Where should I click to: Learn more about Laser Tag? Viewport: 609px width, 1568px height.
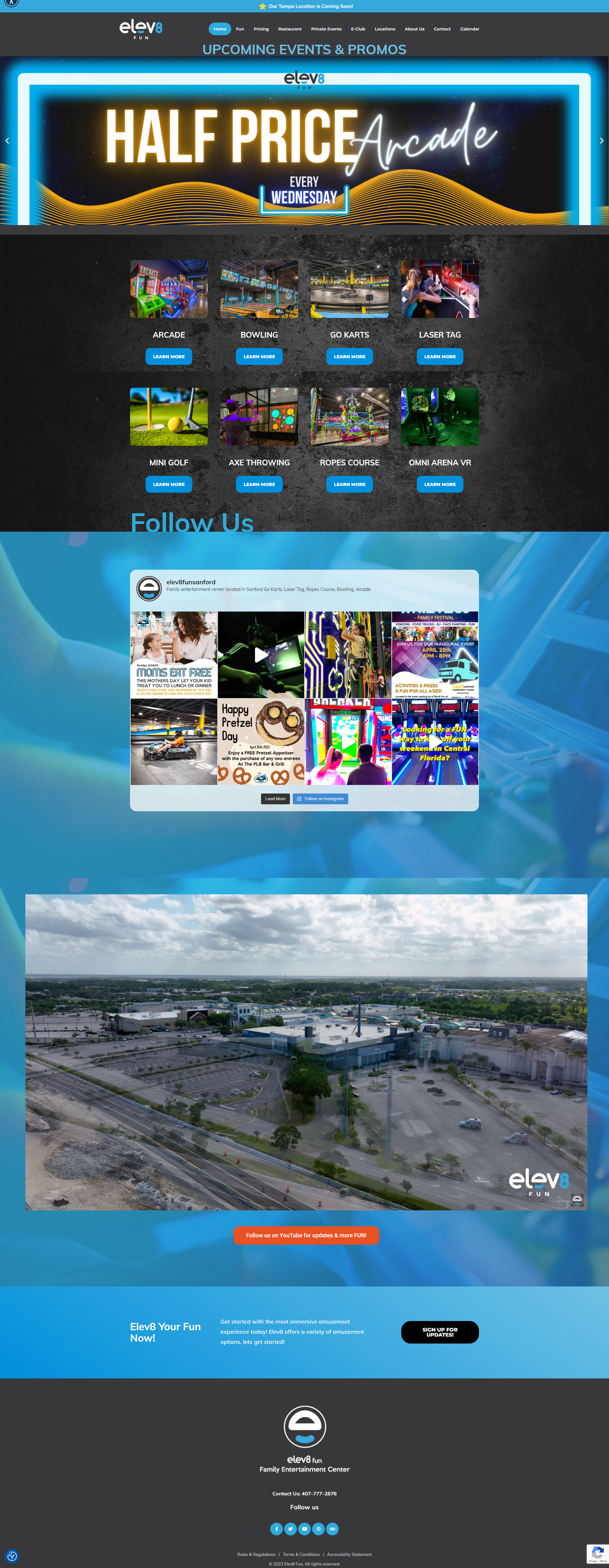click(x=440, y=357)
